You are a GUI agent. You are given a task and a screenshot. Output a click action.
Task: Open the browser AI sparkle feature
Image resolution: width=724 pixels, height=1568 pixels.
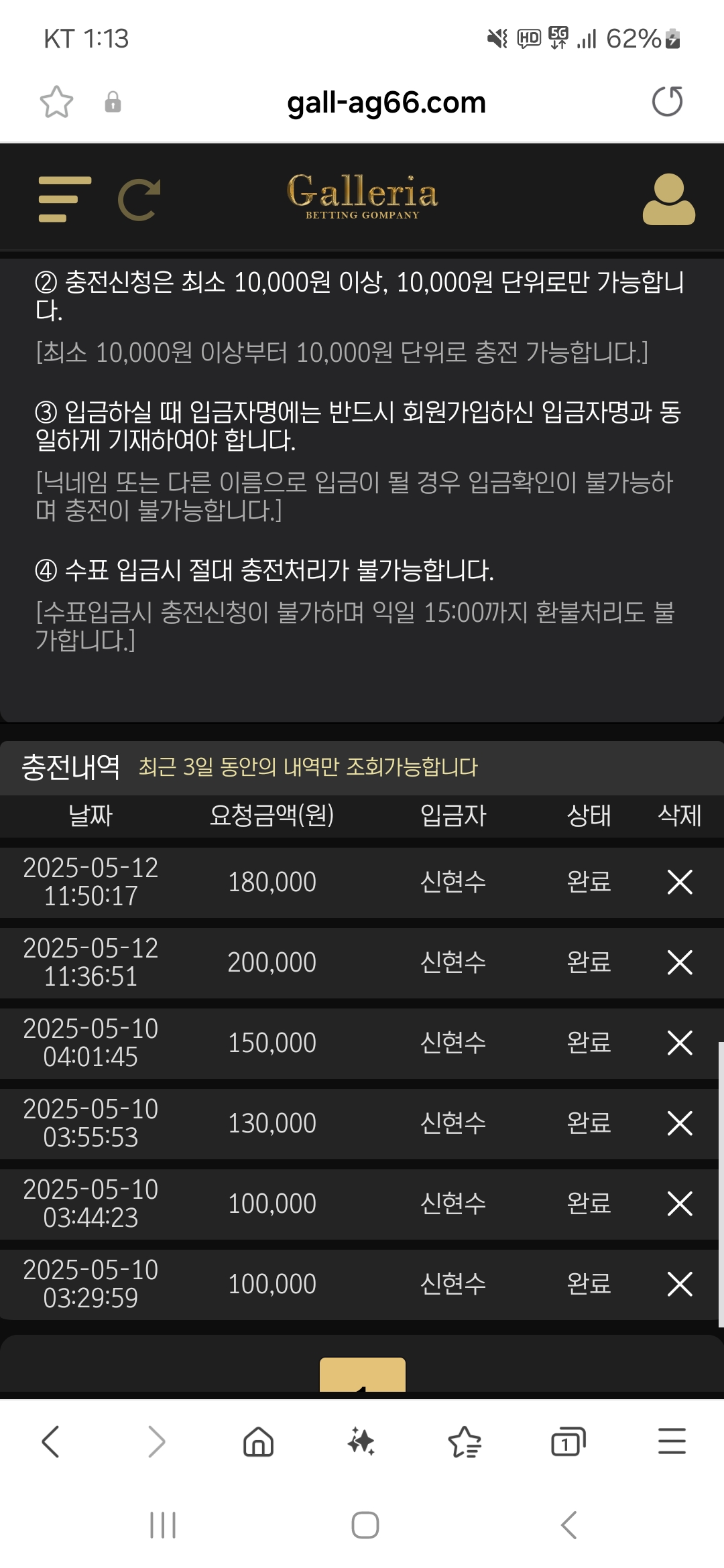coord(361,1441)
